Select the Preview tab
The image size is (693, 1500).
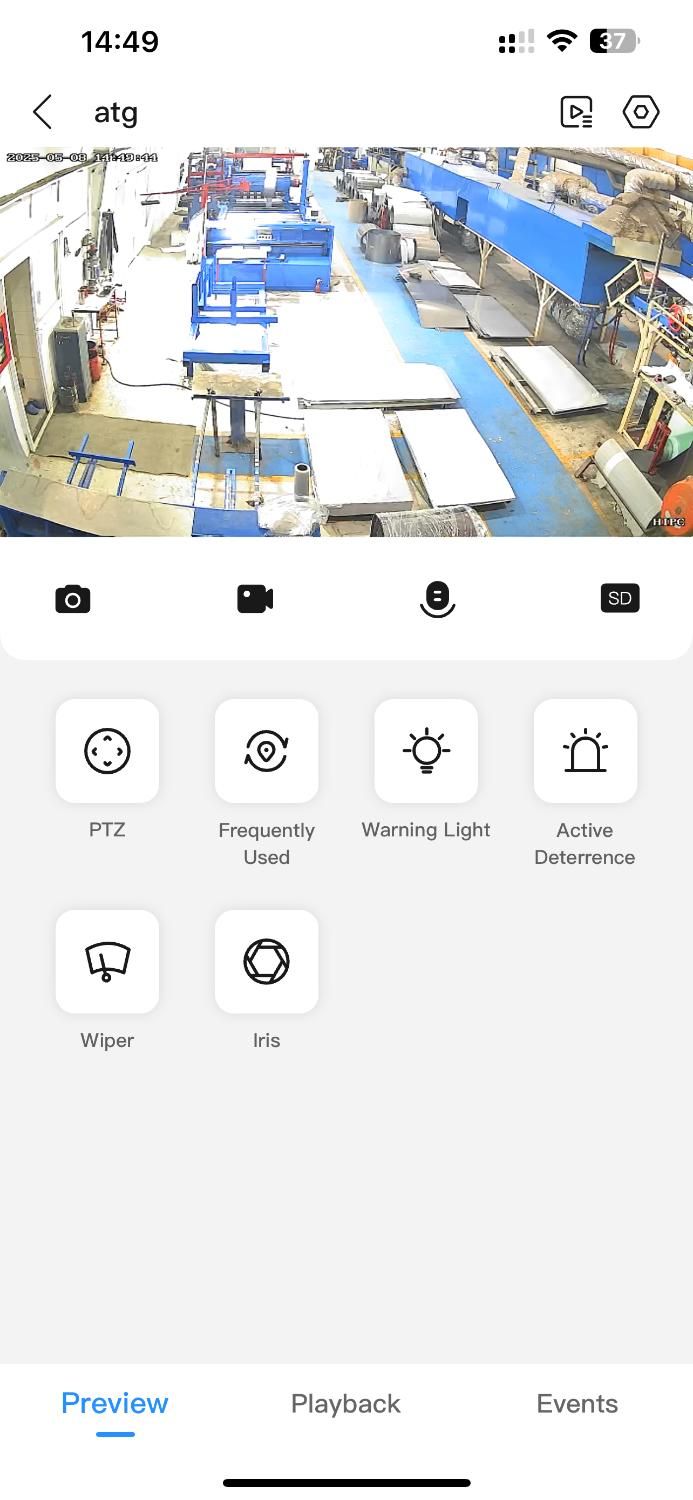point(115,1404)
